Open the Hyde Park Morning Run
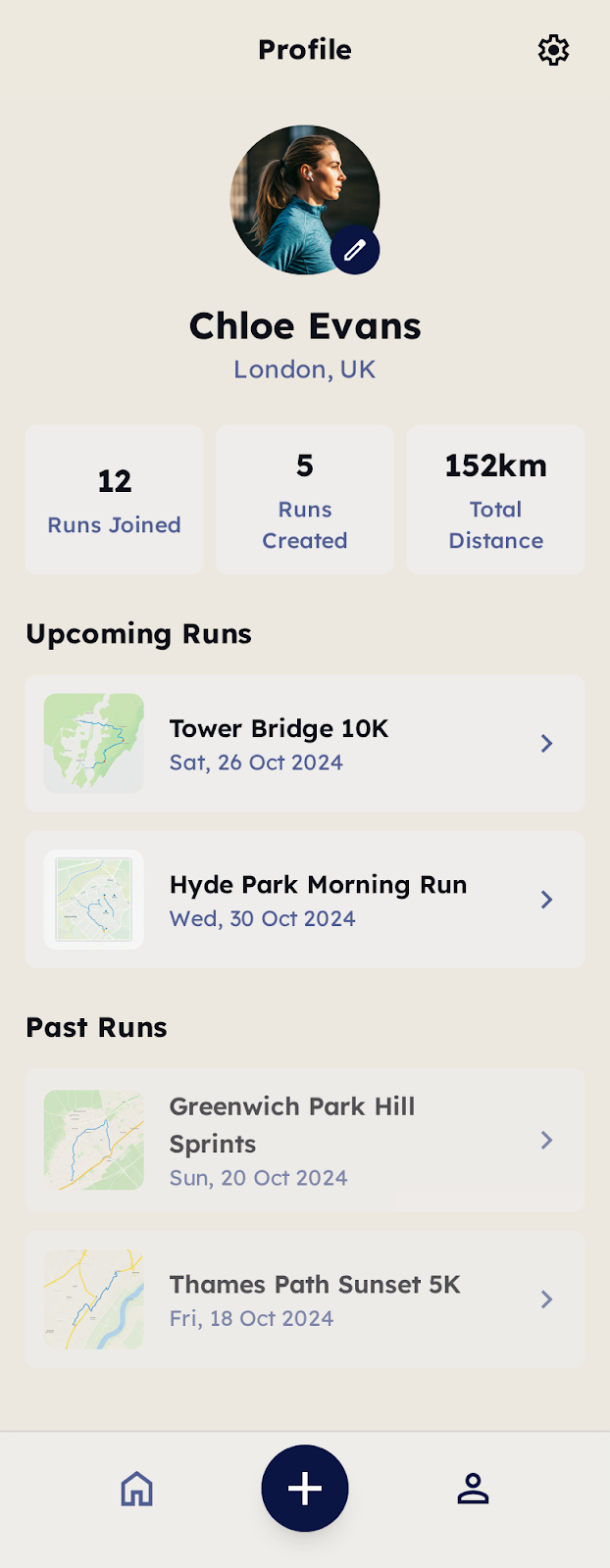The image size is (610, 1568). 304,900
